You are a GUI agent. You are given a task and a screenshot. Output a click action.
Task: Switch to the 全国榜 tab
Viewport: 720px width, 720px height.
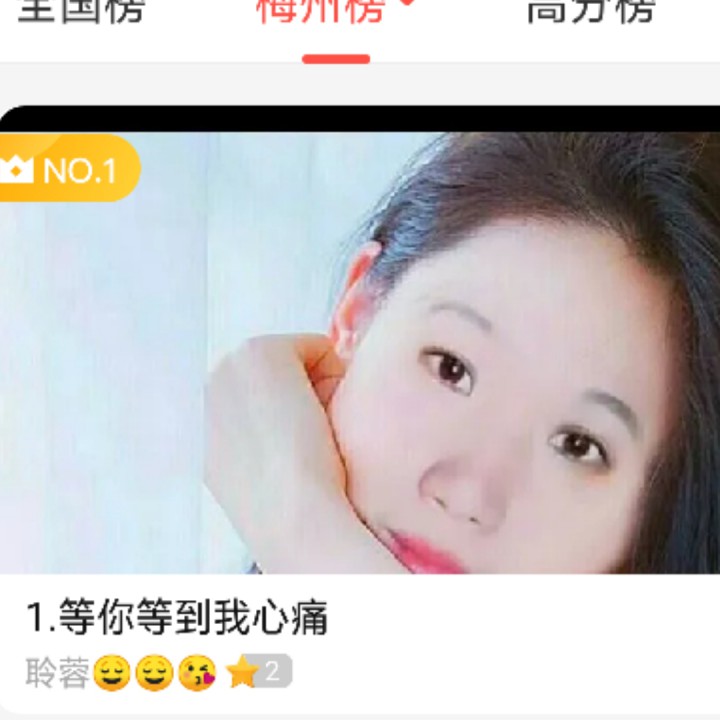(x=82, y=12)
